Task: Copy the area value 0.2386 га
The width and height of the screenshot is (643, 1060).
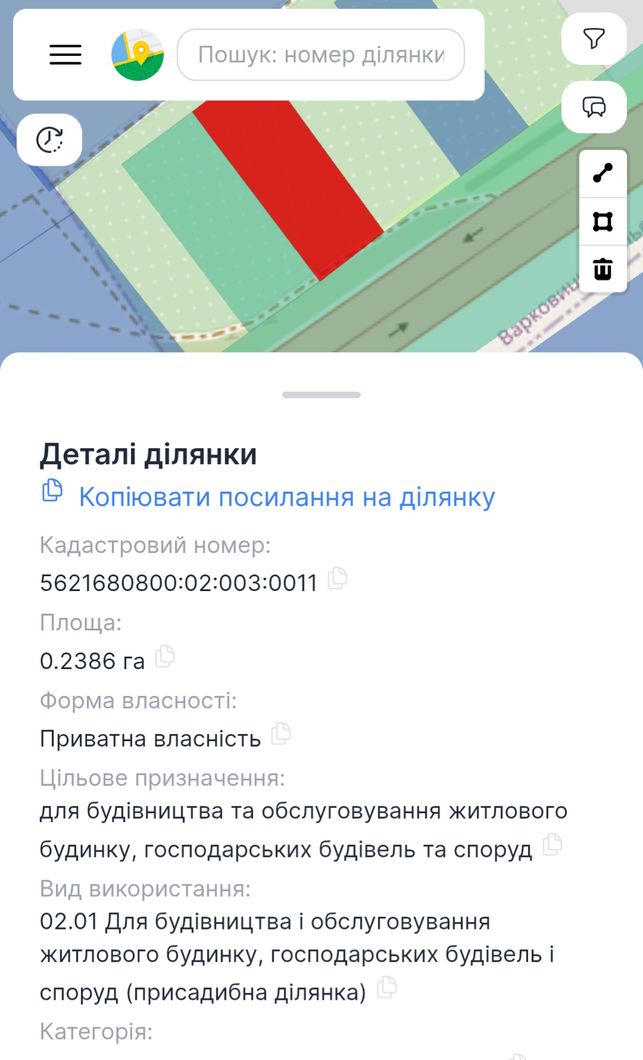Action: 164,656
